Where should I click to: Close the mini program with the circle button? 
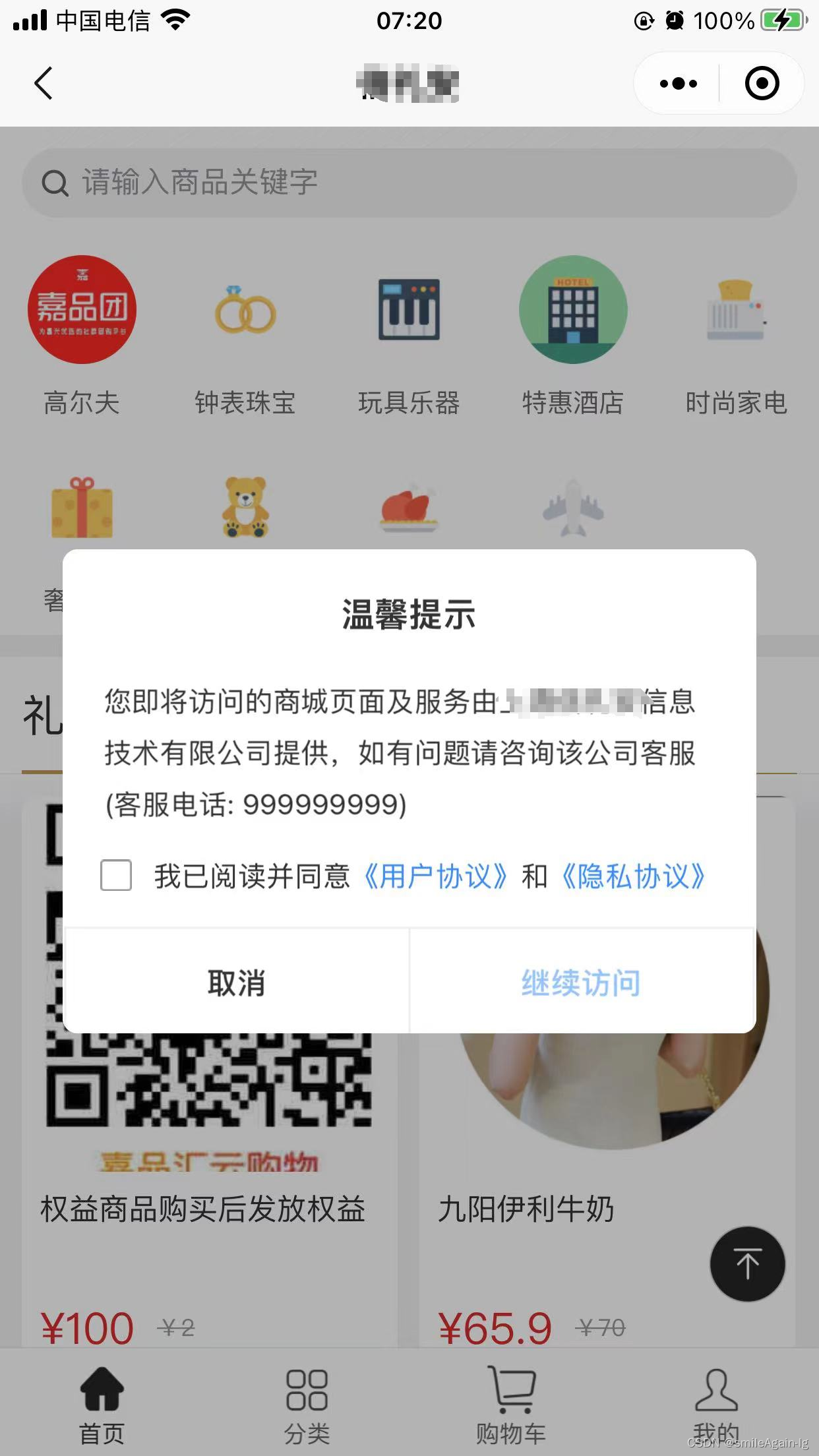pos(762,84)
